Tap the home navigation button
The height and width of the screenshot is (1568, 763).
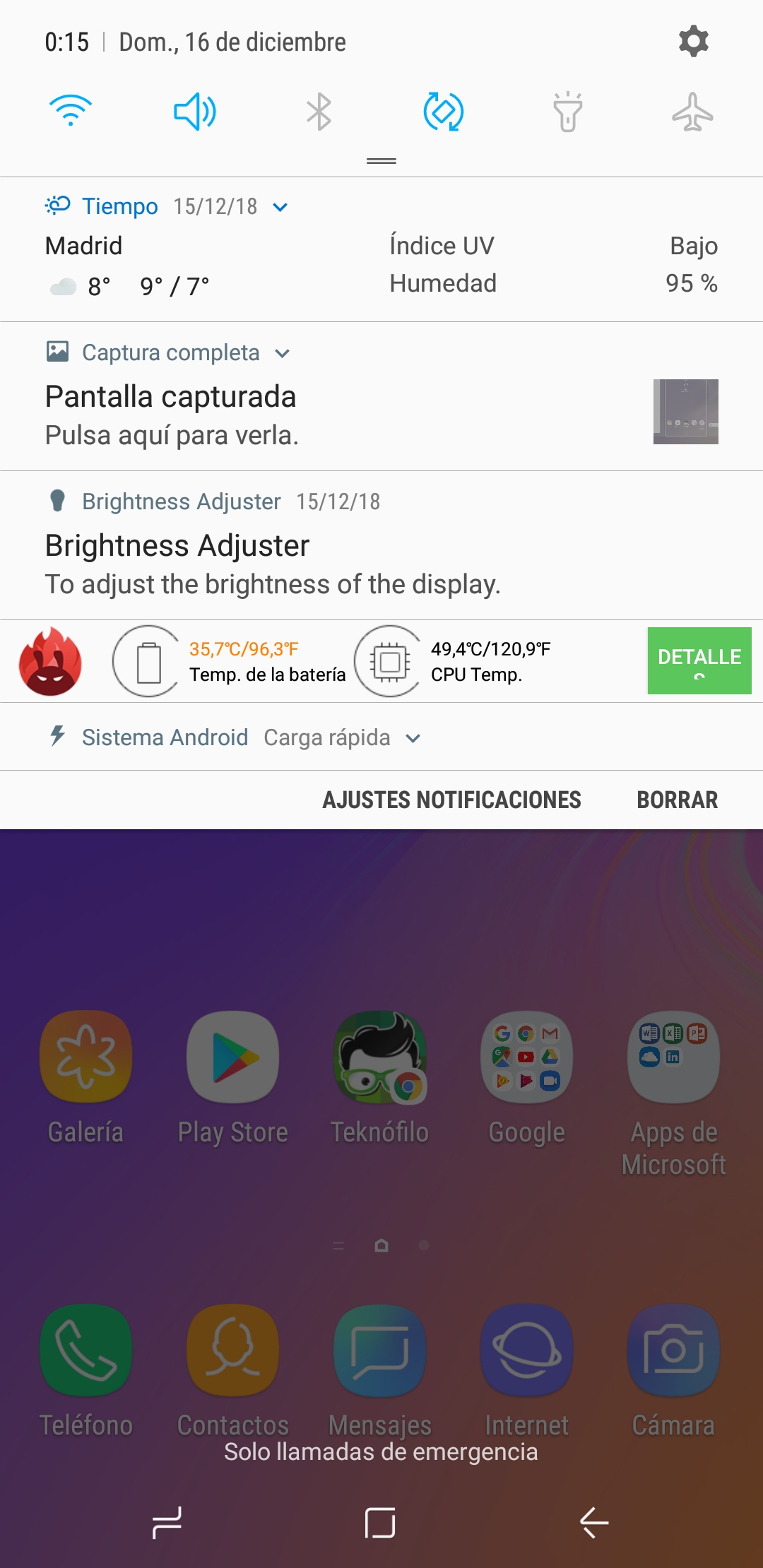pyautogui.click(x=380, y=1523)
